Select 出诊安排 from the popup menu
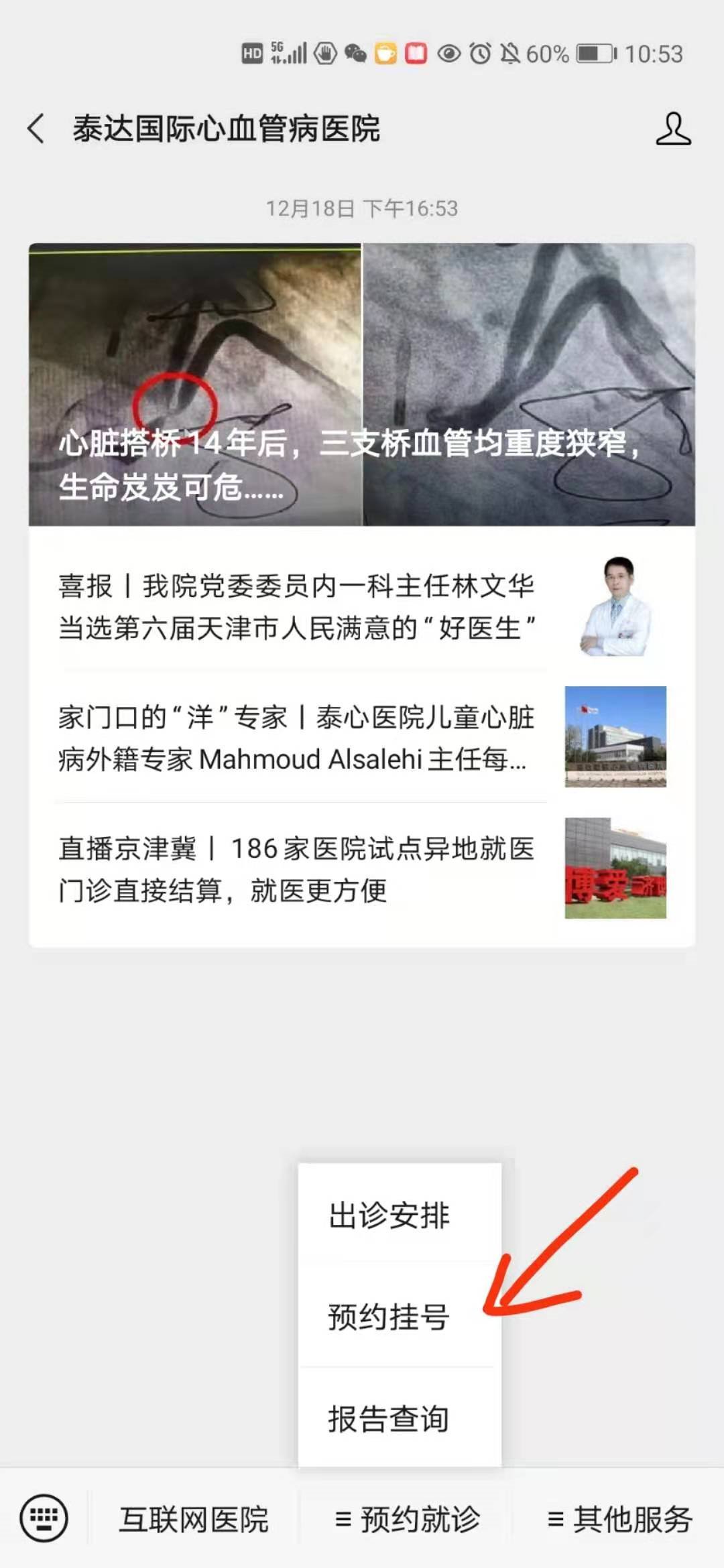Image resolution: width=724 pixels, height=1568 pixels. (389, 1216)
